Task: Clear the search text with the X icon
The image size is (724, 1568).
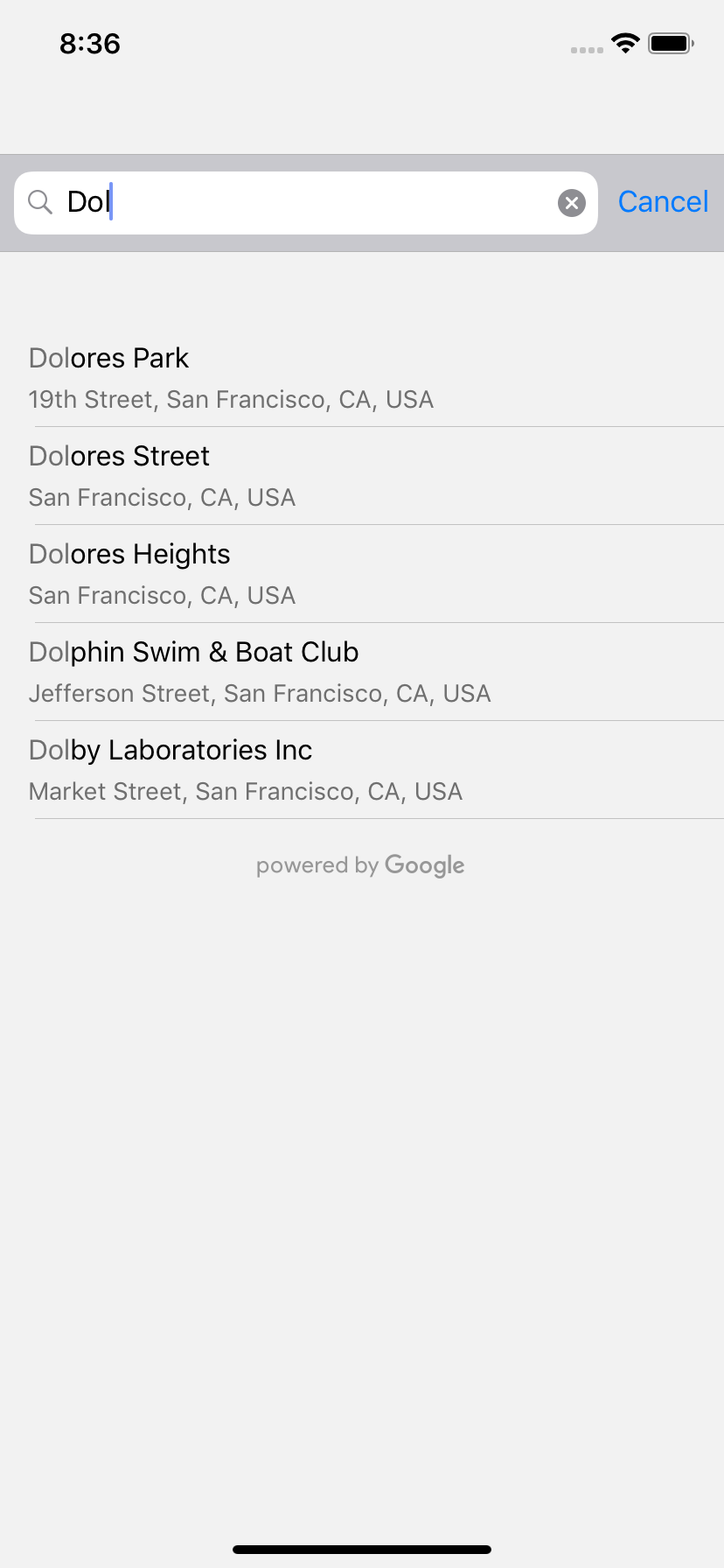Action: pos(571,203)
